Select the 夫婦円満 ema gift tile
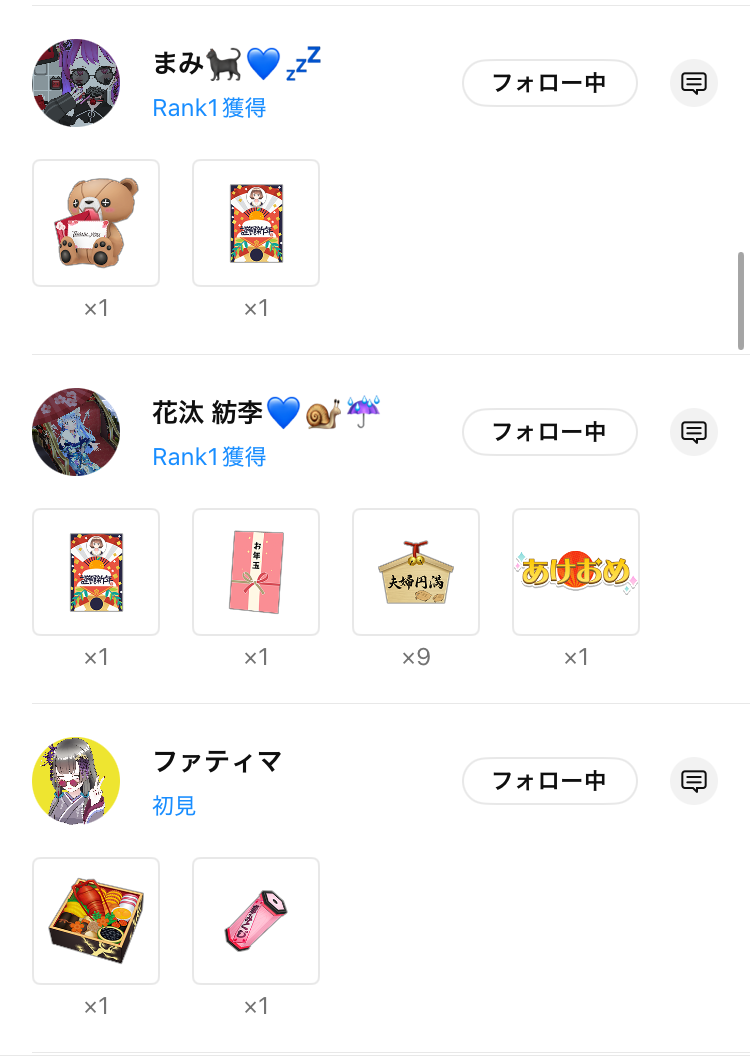The image size is (750, 1056). point(416,572)
